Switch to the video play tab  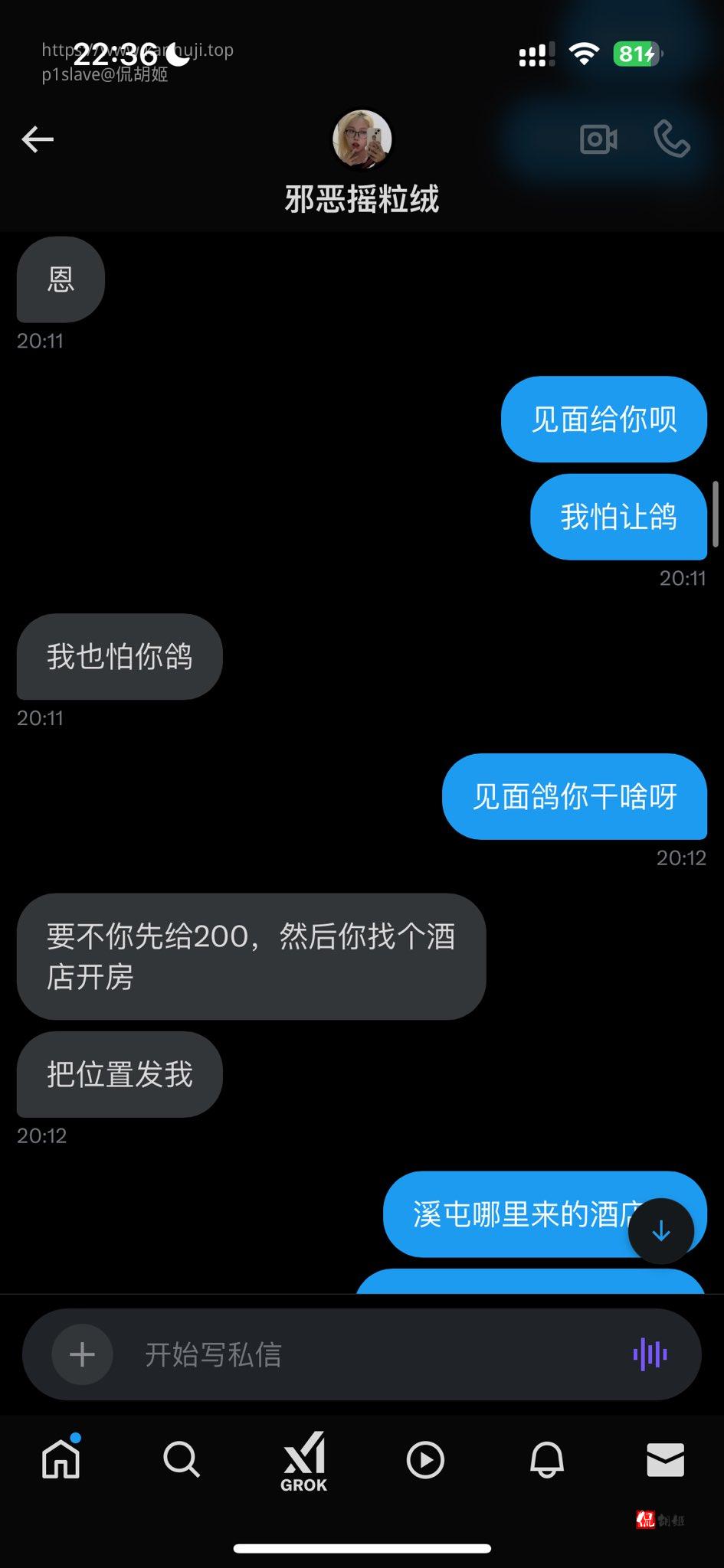(x=425, y=1459)
